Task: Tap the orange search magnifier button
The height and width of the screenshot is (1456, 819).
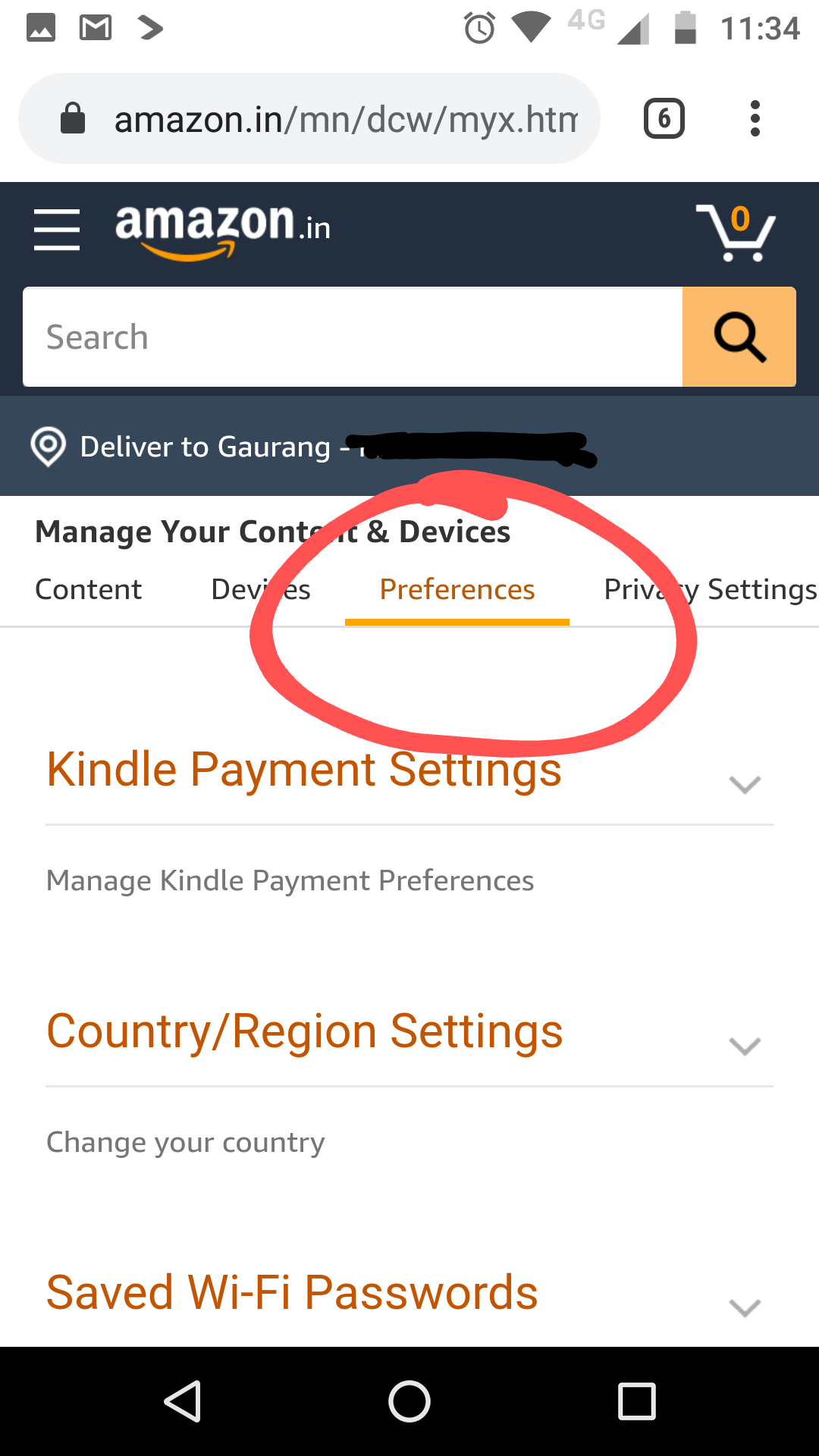Action: [739, 337]
